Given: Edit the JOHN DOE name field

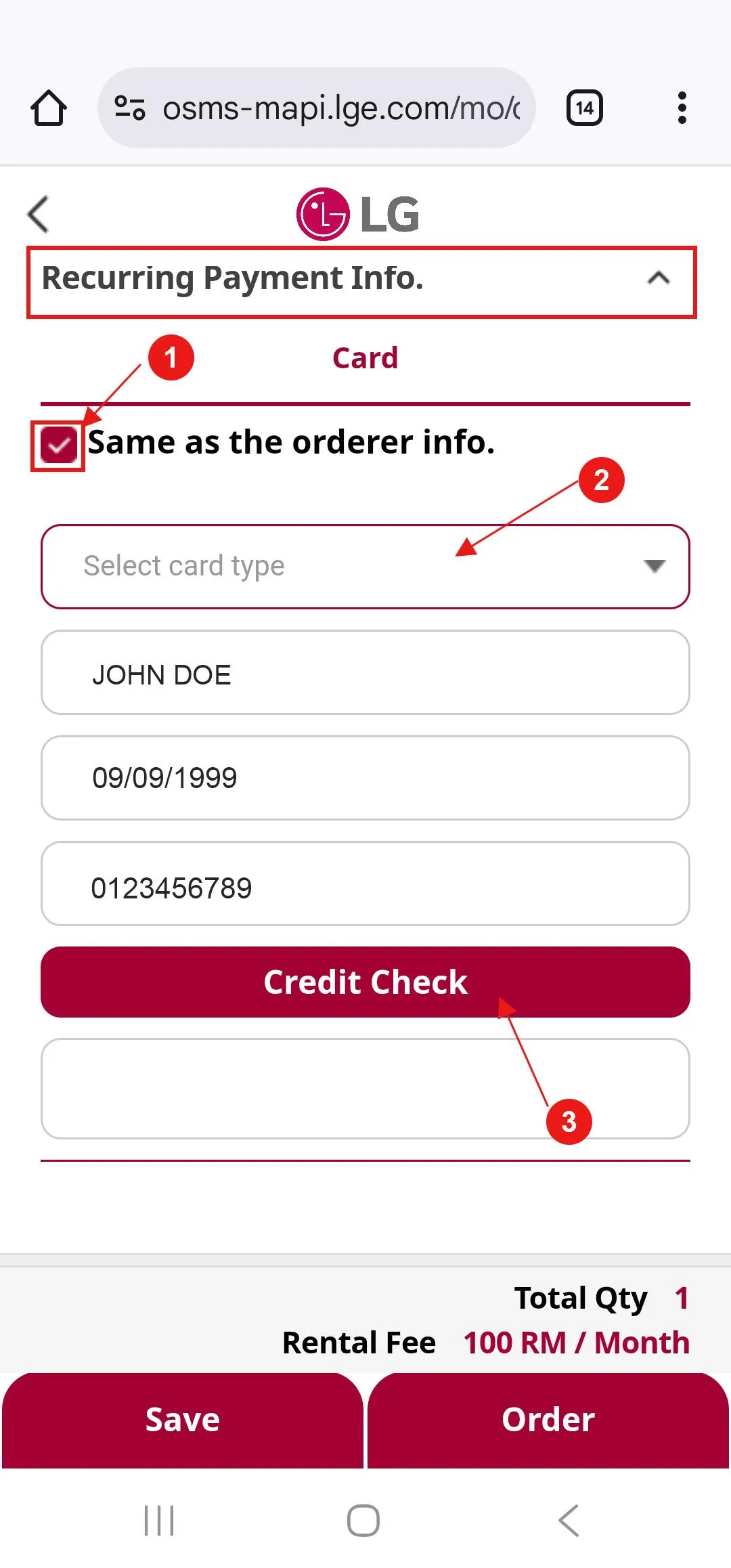Looking at the screenshot, I should (x=365, y=672).
